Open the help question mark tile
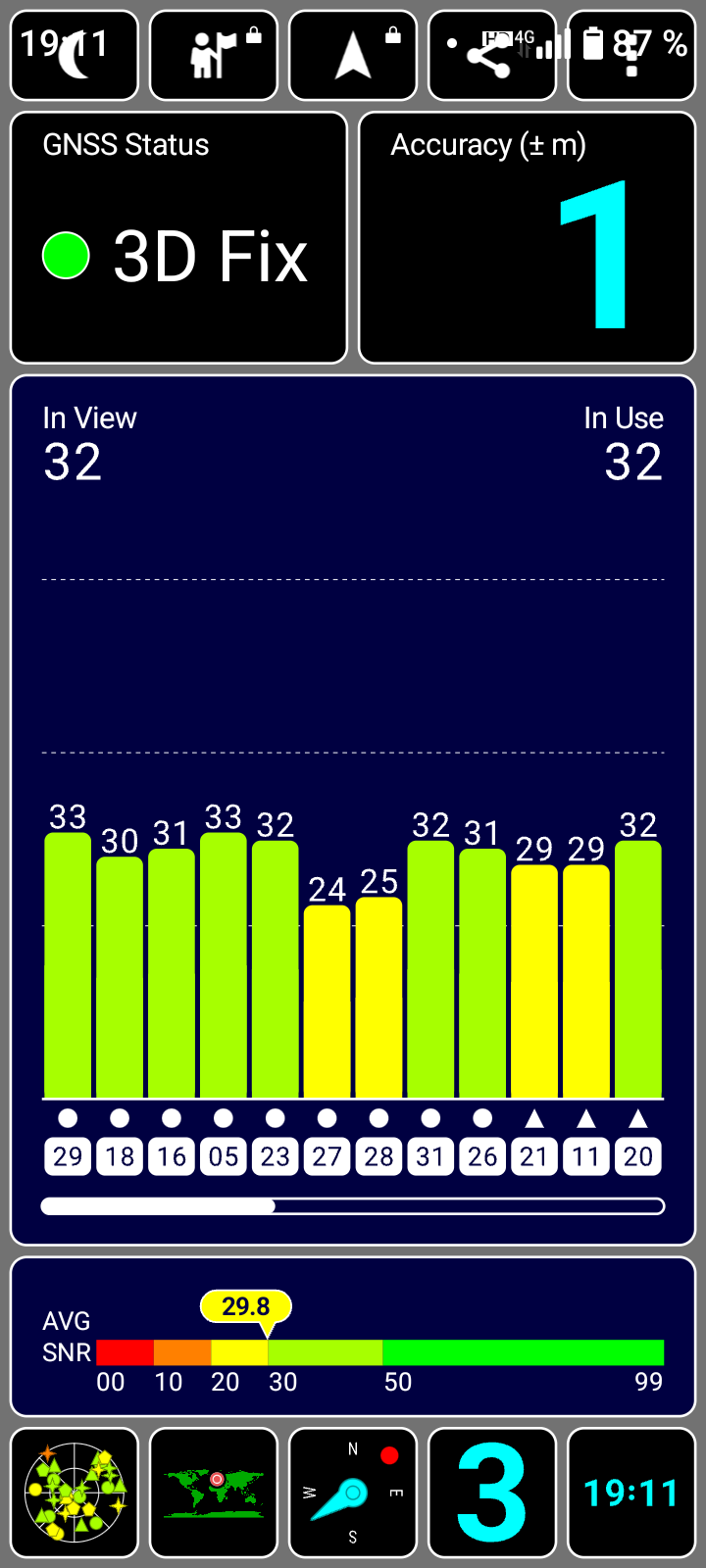Viewport: 706px width, 1568px height. point(631,56)
